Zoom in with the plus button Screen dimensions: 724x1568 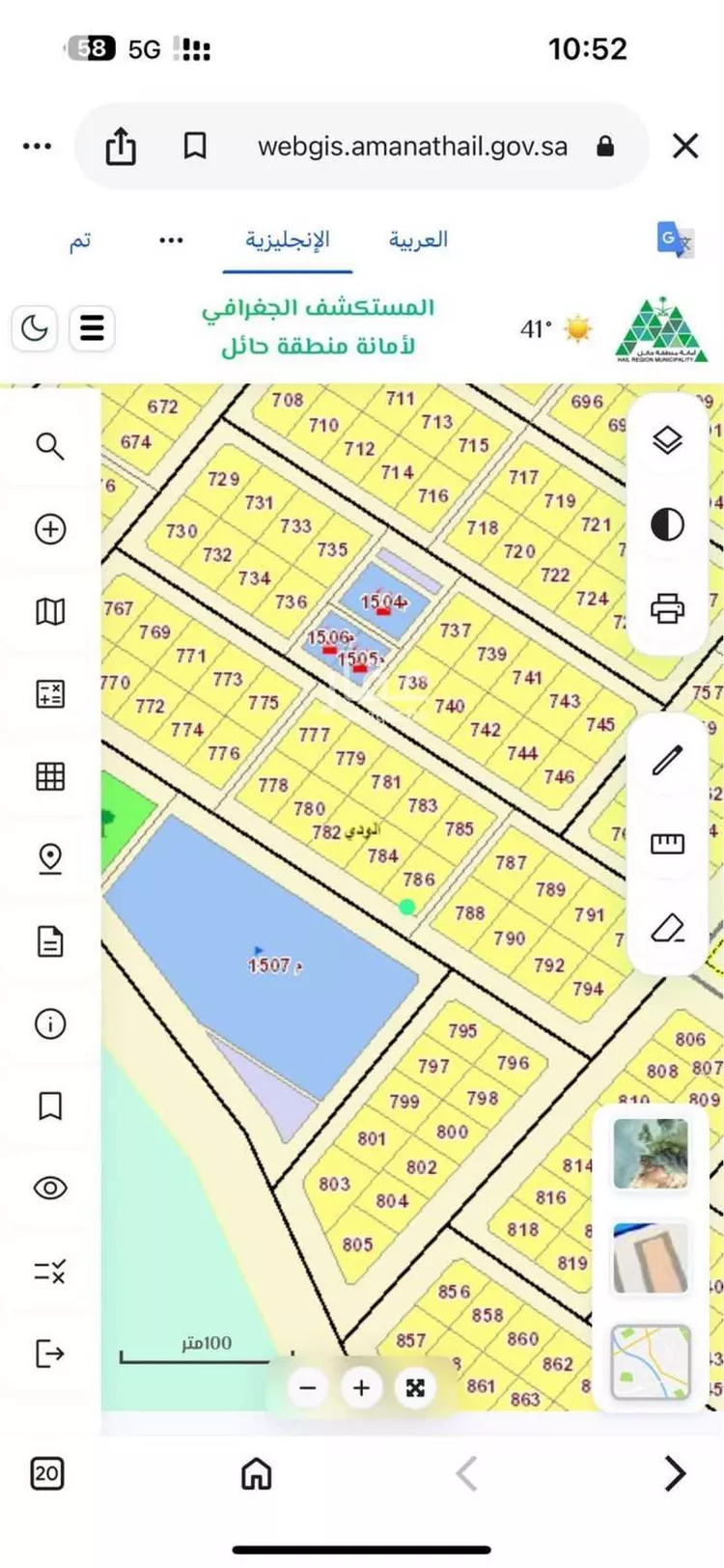click(362, 1388)
